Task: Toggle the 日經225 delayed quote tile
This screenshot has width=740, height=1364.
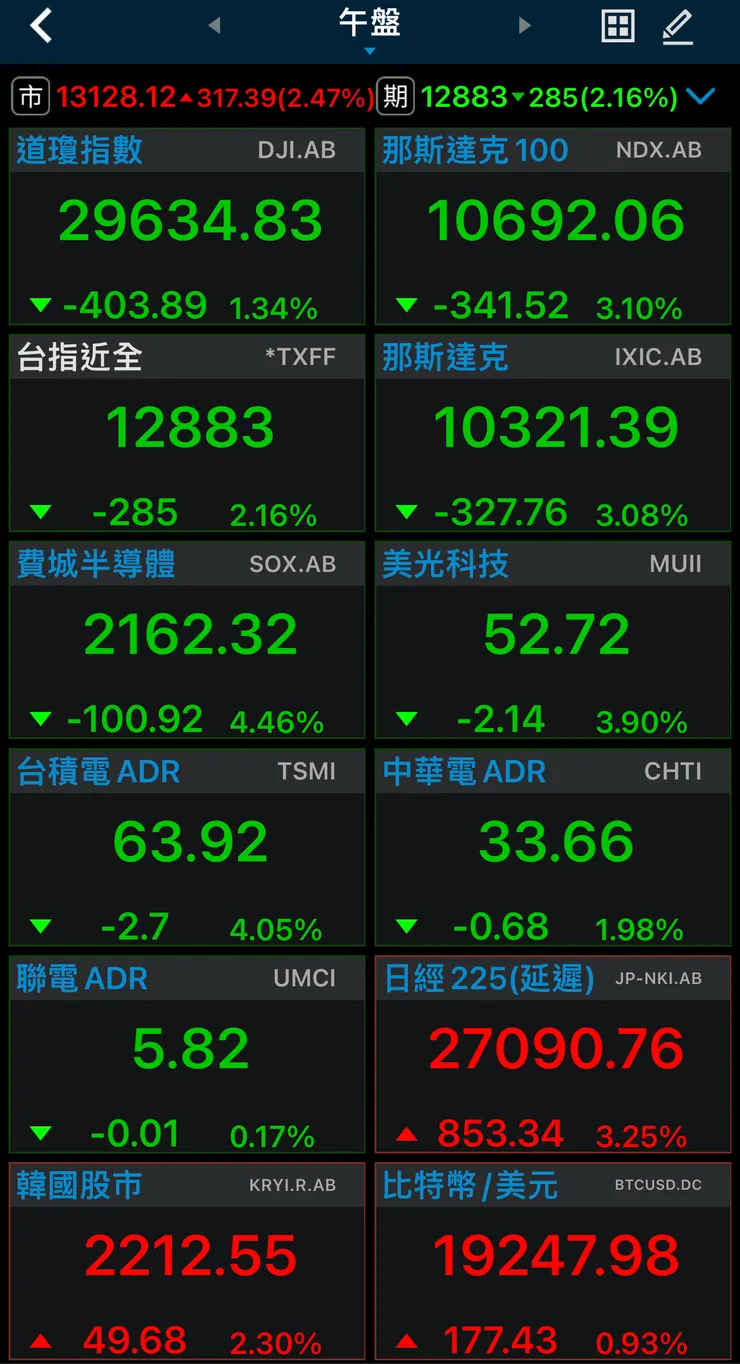Action: click(x=553, y=1055)
